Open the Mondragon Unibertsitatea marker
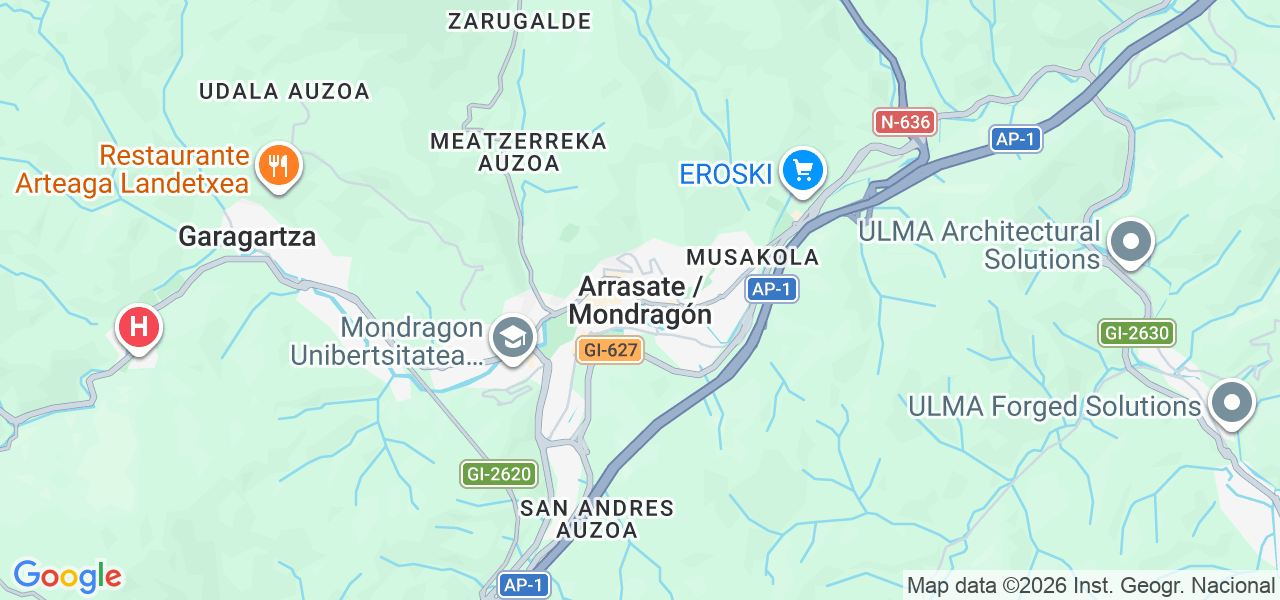This screenshot has width=1280, height=600. [512, 338]
